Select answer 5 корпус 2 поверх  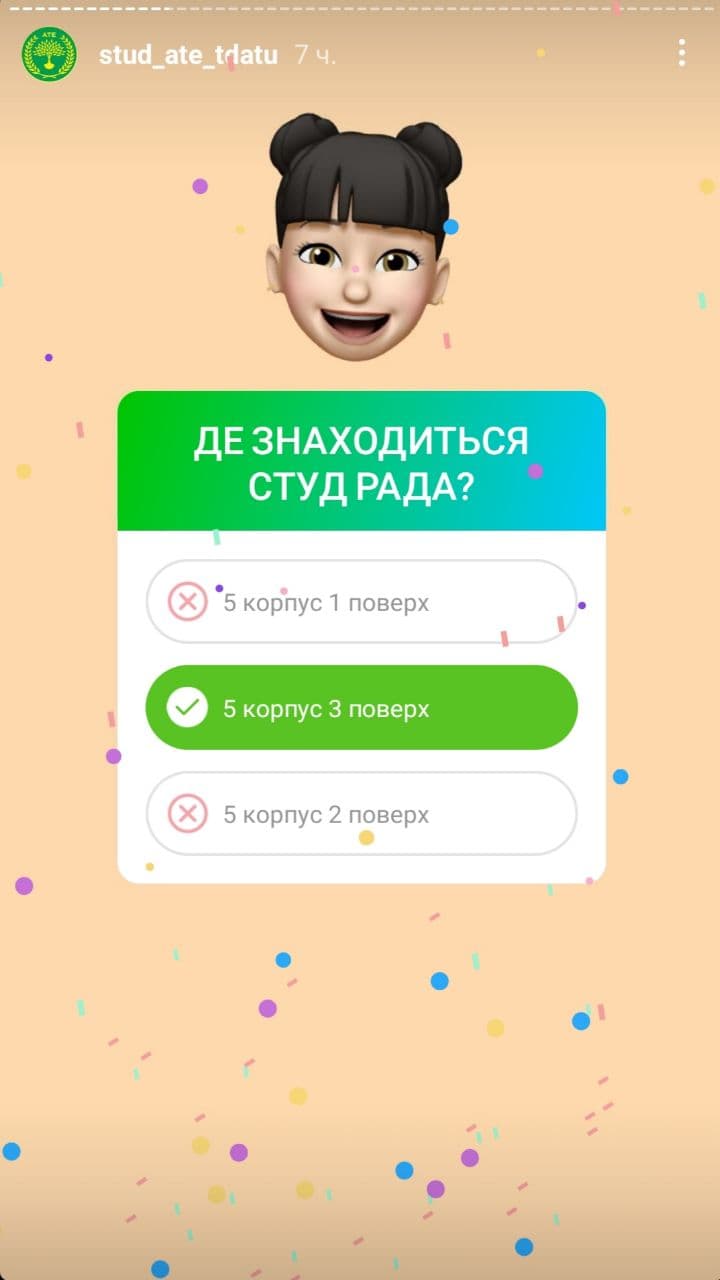click(361, 814)
